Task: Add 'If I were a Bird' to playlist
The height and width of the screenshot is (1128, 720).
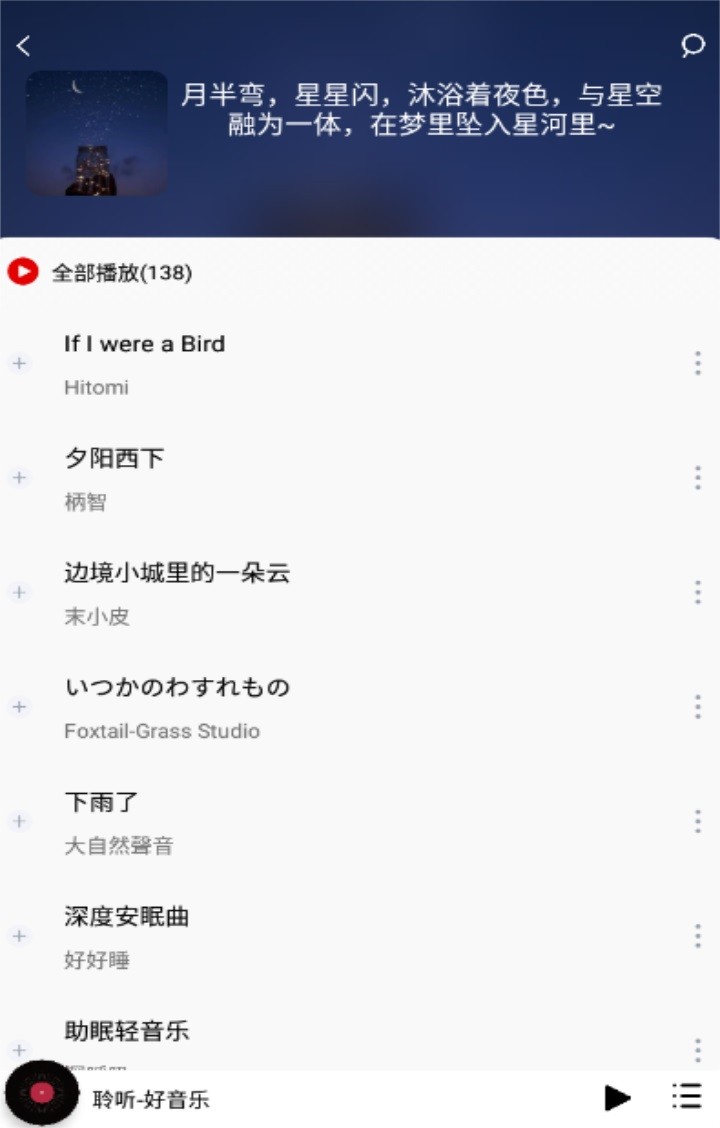Action: pyautogui.click(x=19, y=363)
